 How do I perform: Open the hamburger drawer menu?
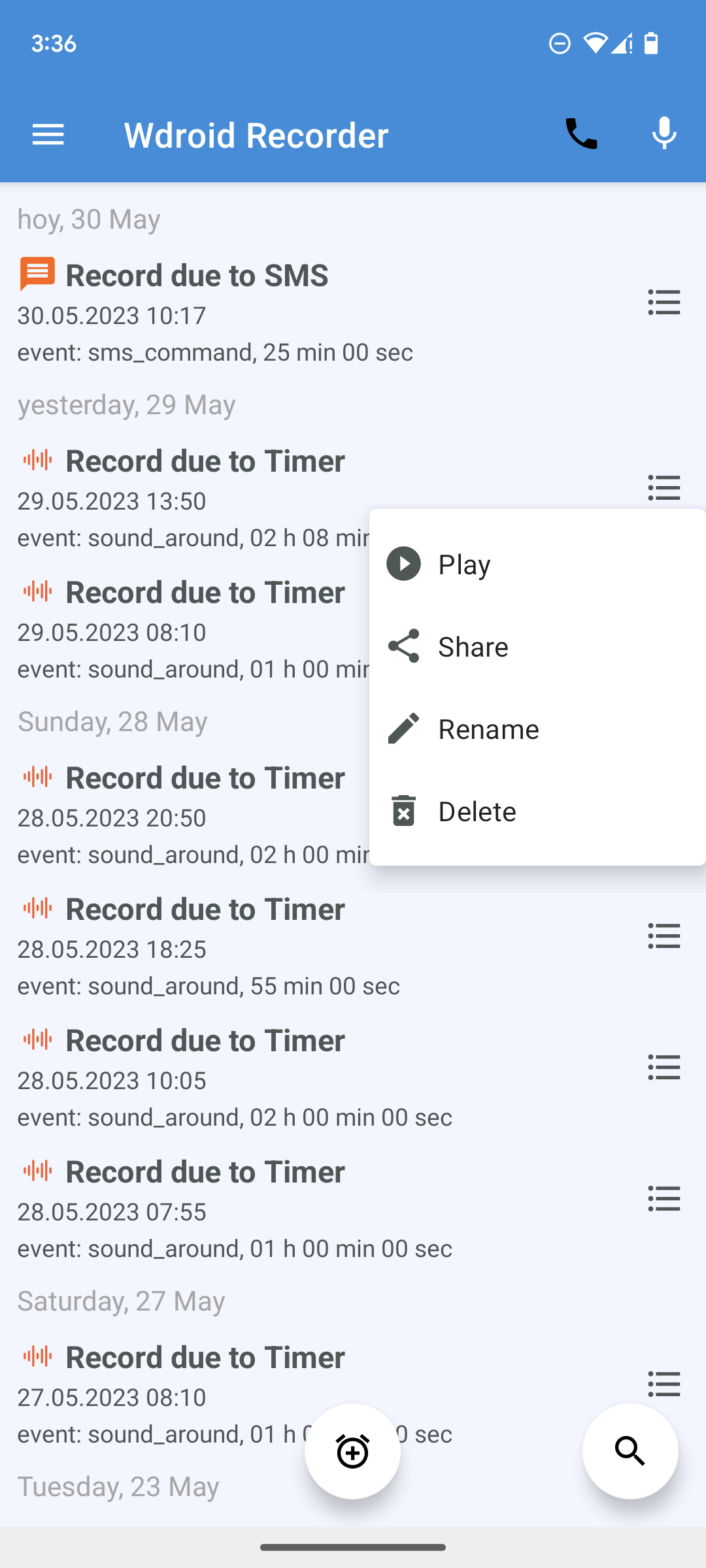tap(48, 135)
